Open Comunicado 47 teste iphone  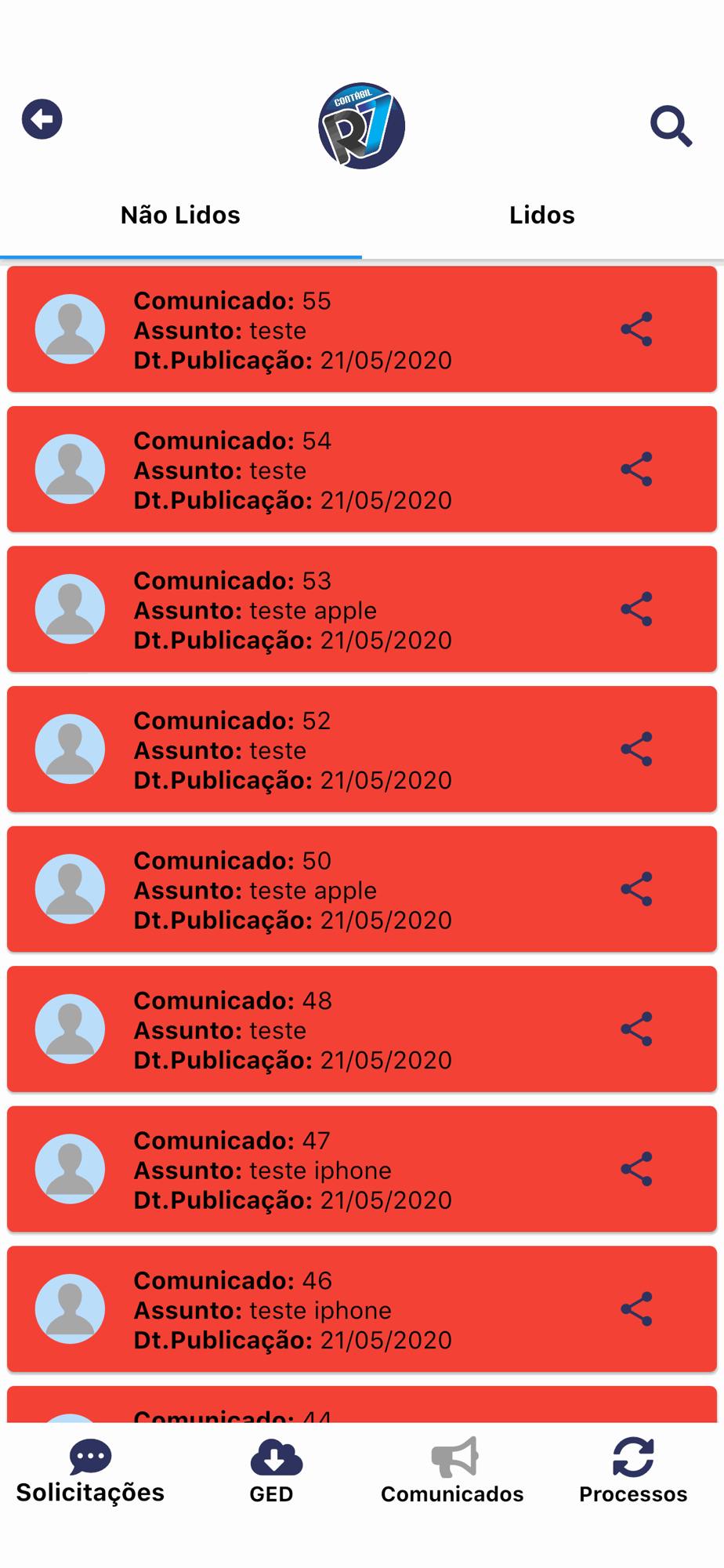tap(362, 1169)
